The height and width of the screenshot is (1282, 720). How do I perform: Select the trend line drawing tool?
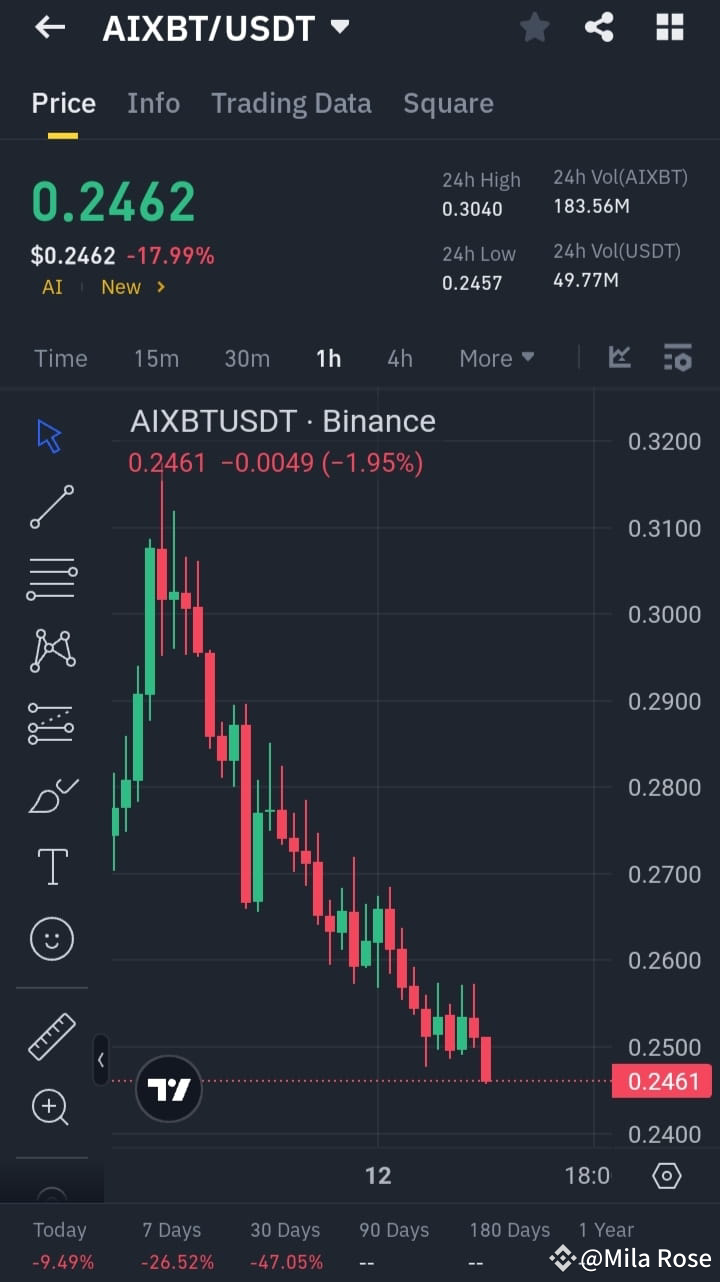point(52,507)
